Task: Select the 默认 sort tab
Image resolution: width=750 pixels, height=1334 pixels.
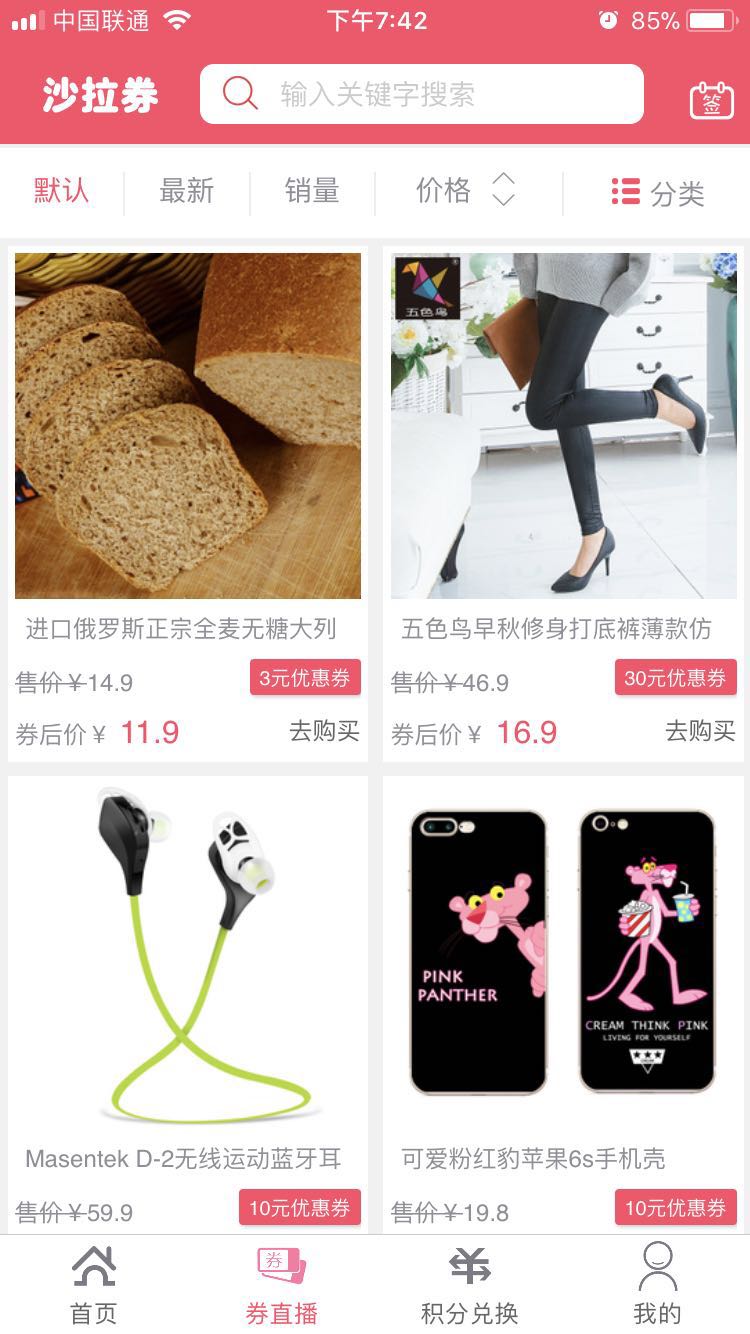Action: 62,191
